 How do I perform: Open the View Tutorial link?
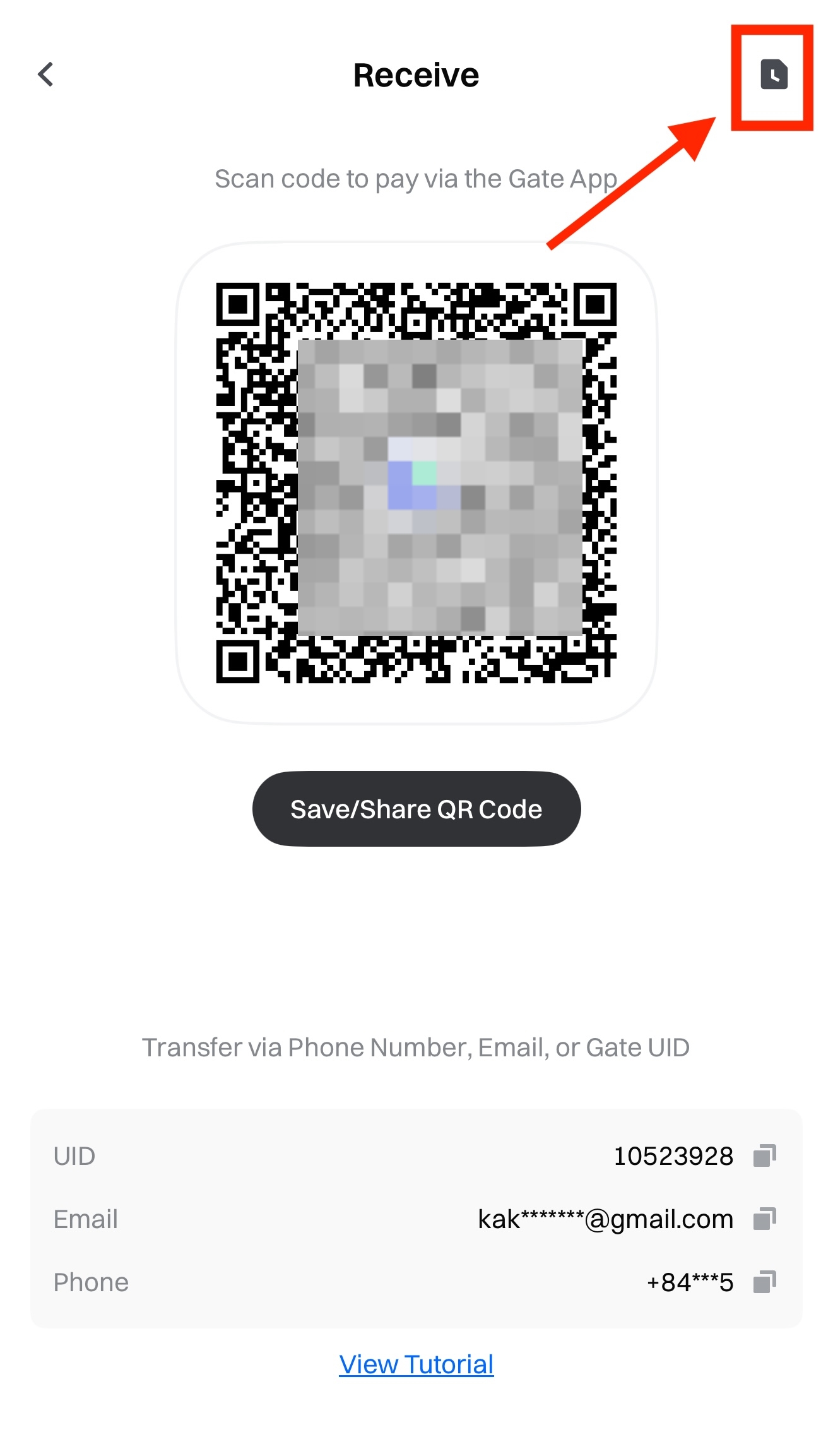tap(416, 1364)
